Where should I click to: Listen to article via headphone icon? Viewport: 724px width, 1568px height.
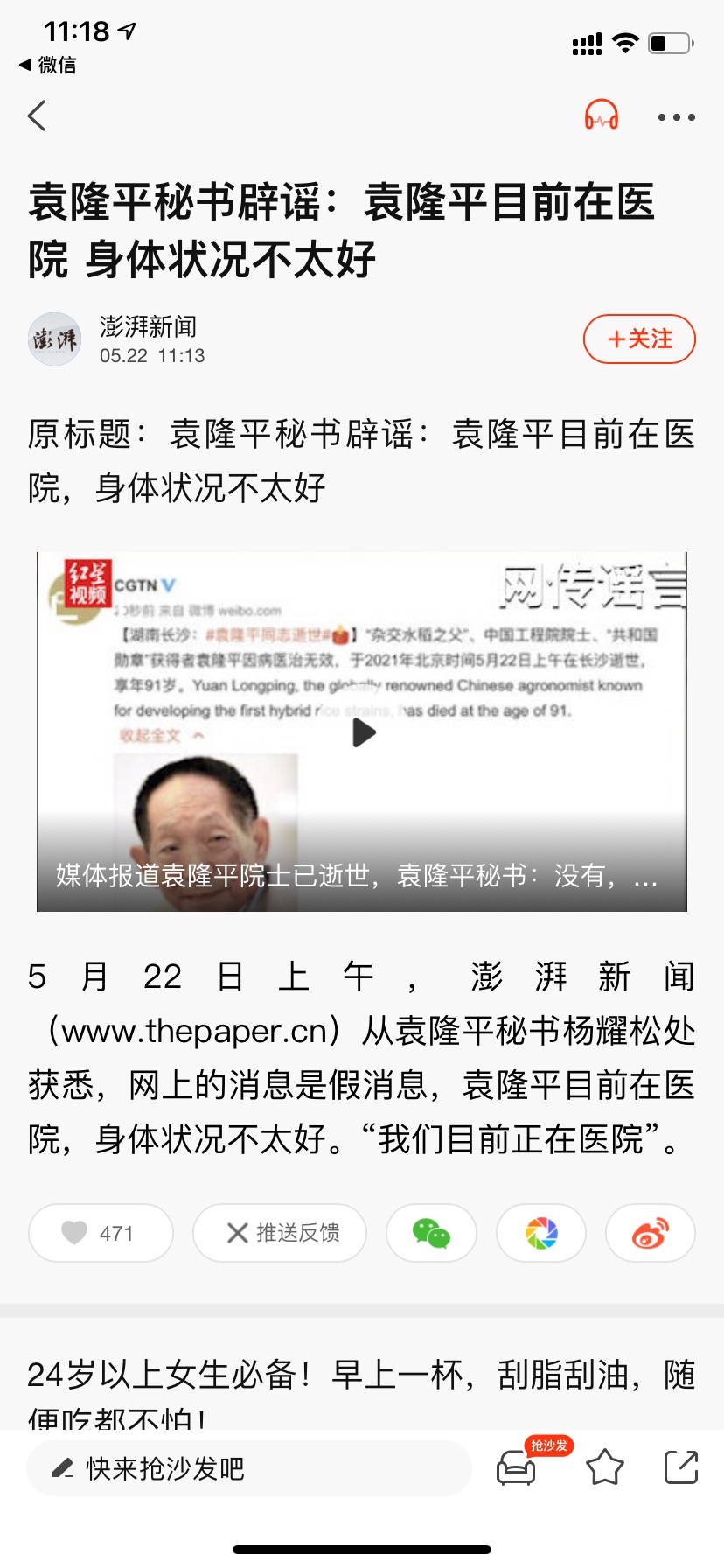click(x=602, y=115)
